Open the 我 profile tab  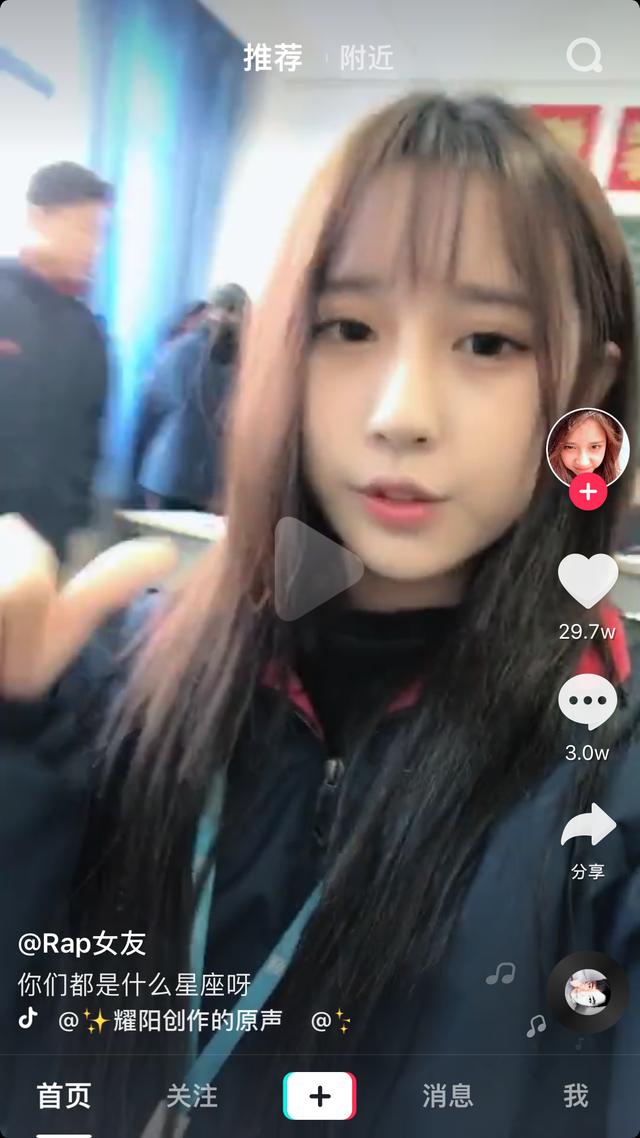point(575,1095)
